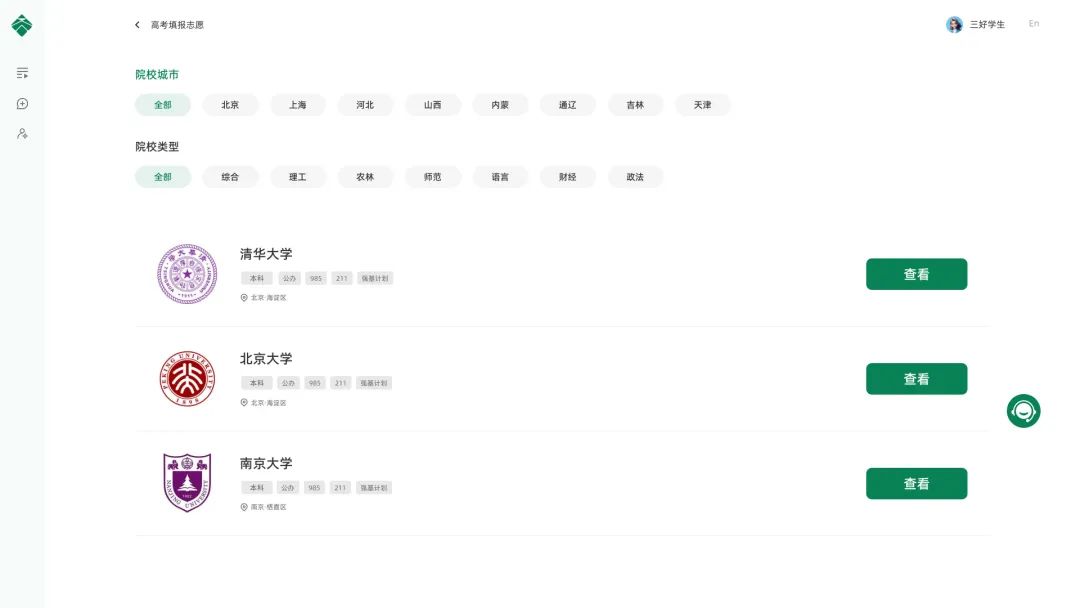Open the 三好学生 user profile
The width and height of the screenshot is (1080, 608).
(975, 24)
